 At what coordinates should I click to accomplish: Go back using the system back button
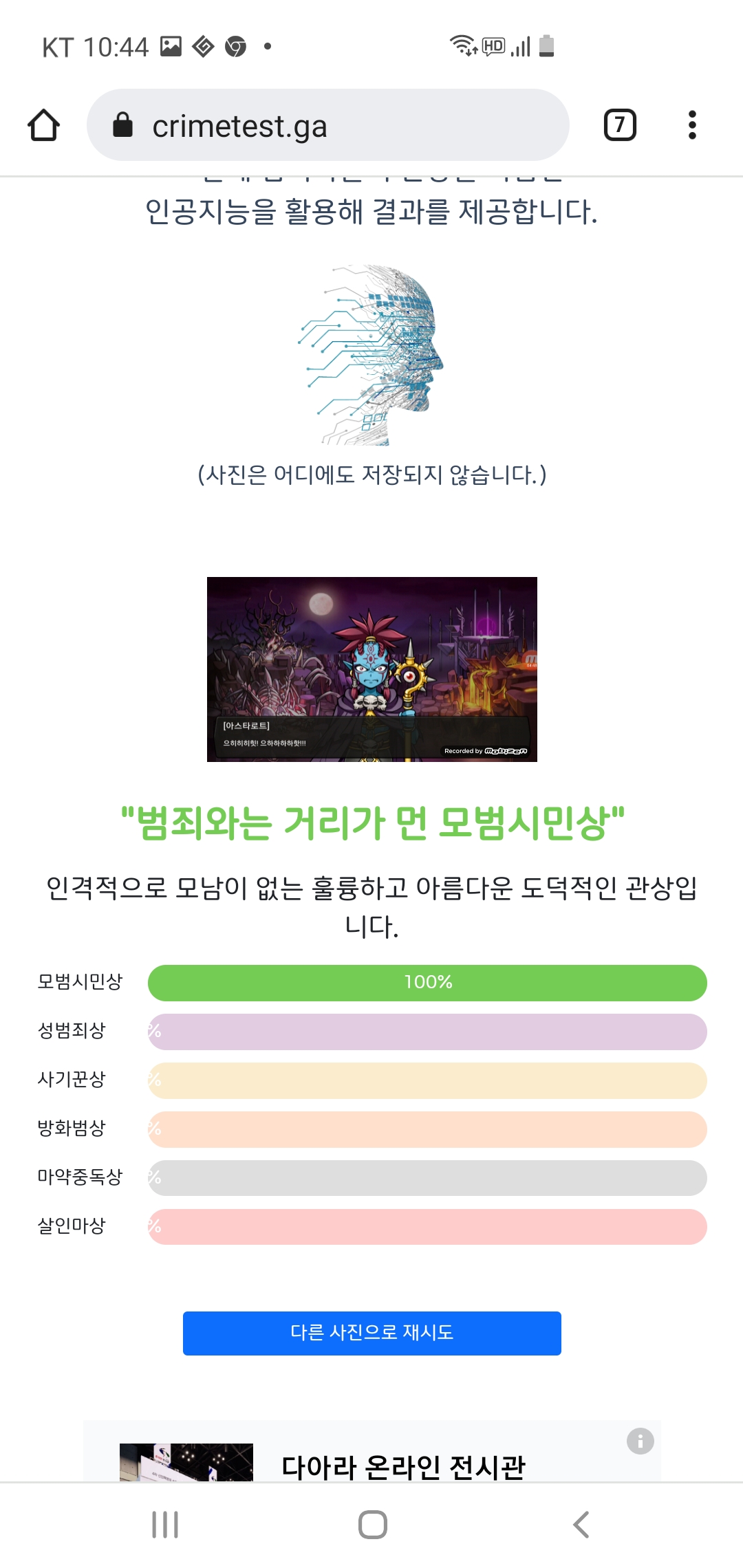581,1524
